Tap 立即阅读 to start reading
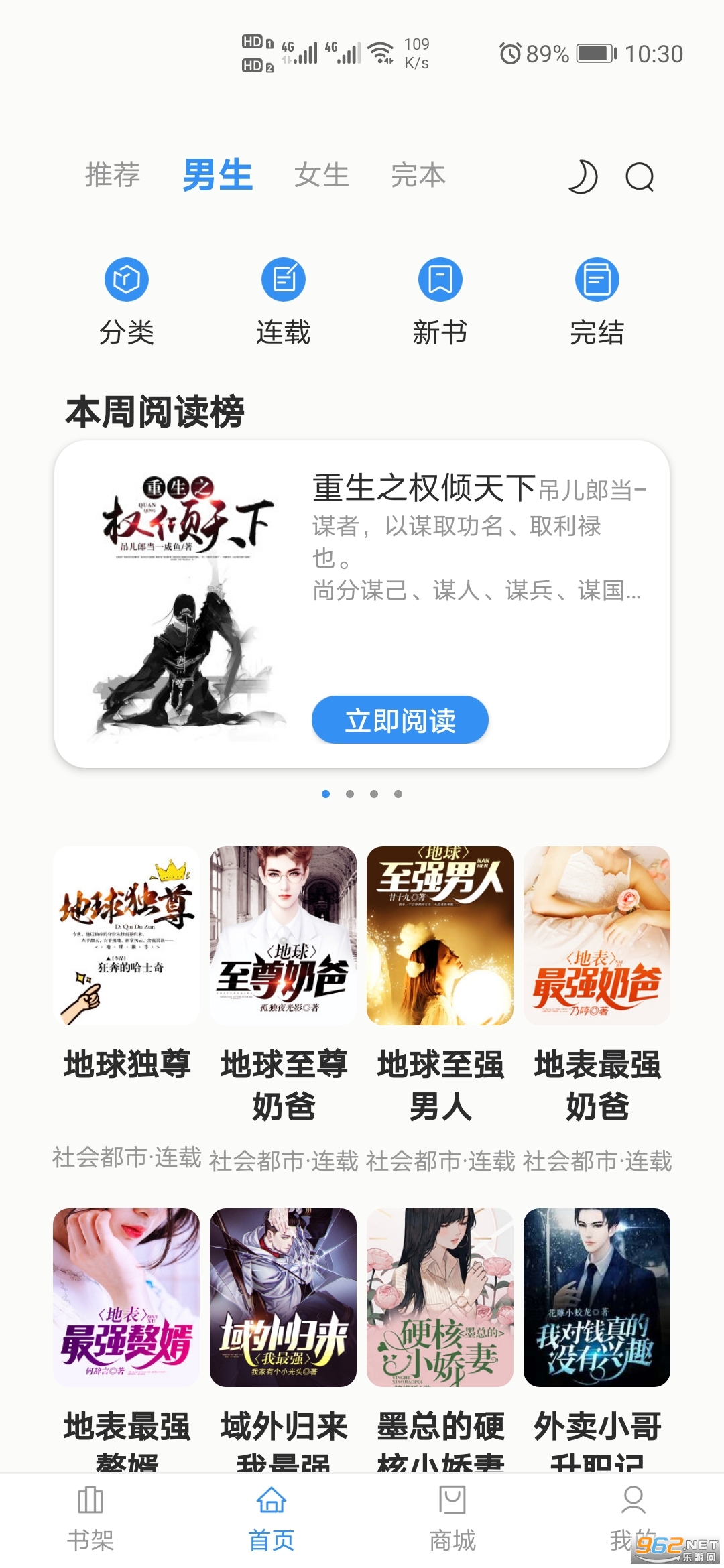This screenshot has height=1568, width=724. coord(400,720)
